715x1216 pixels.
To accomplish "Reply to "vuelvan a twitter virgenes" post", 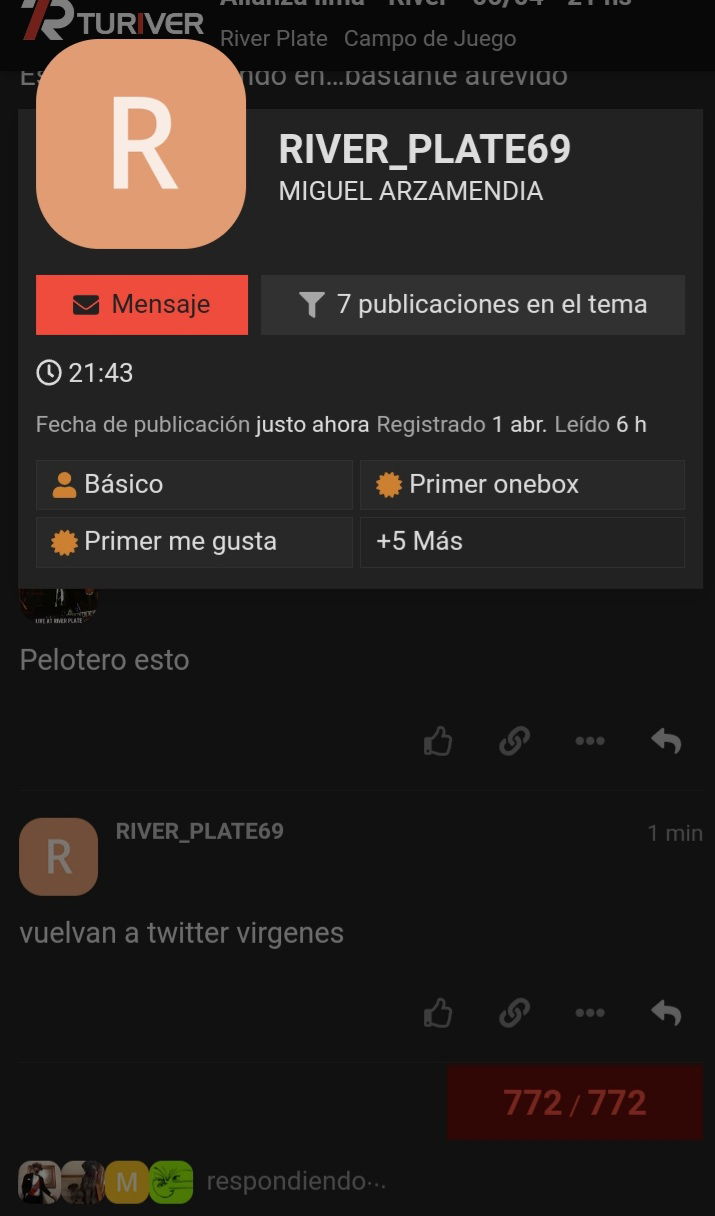I will point(666,1013).
